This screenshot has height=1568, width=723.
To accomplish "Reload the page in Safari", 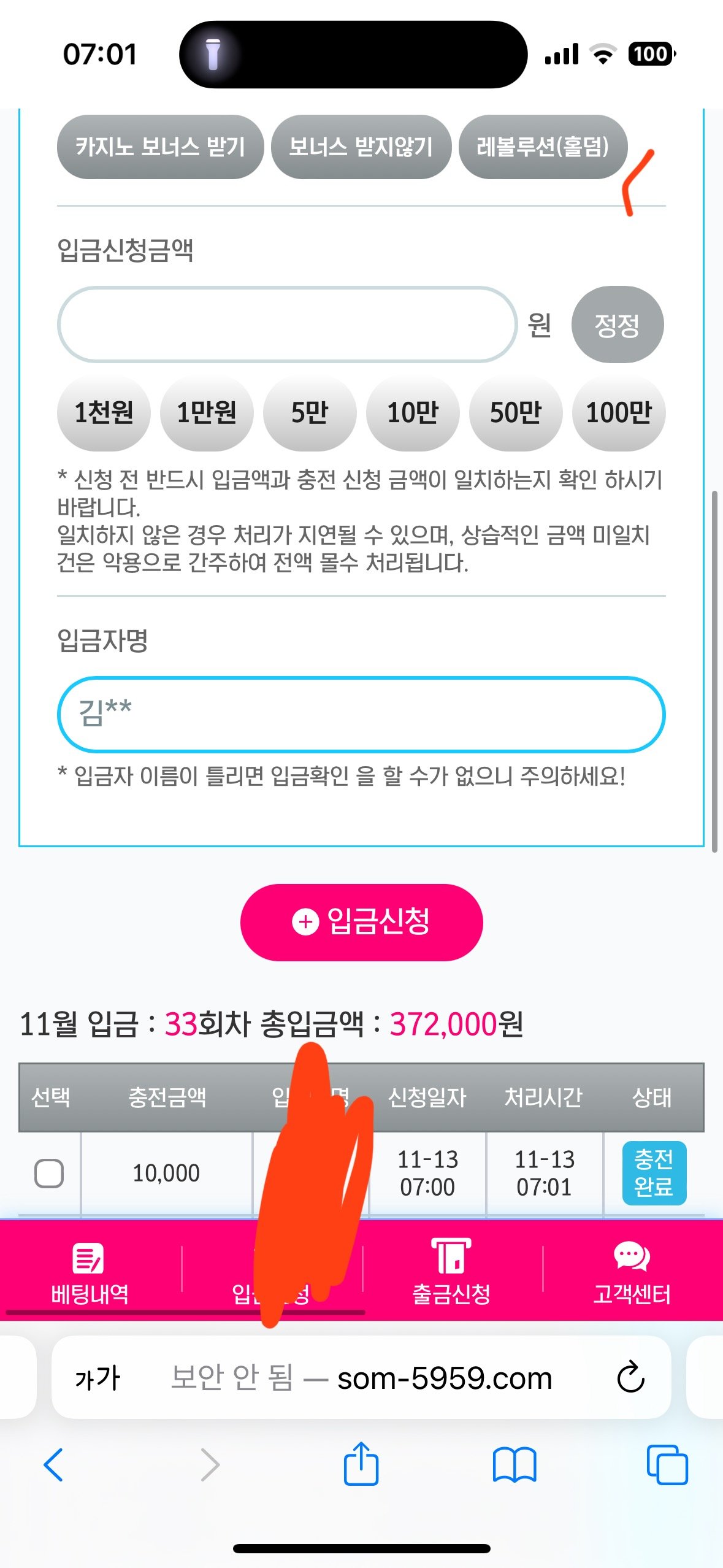I will pos(630,1378).
